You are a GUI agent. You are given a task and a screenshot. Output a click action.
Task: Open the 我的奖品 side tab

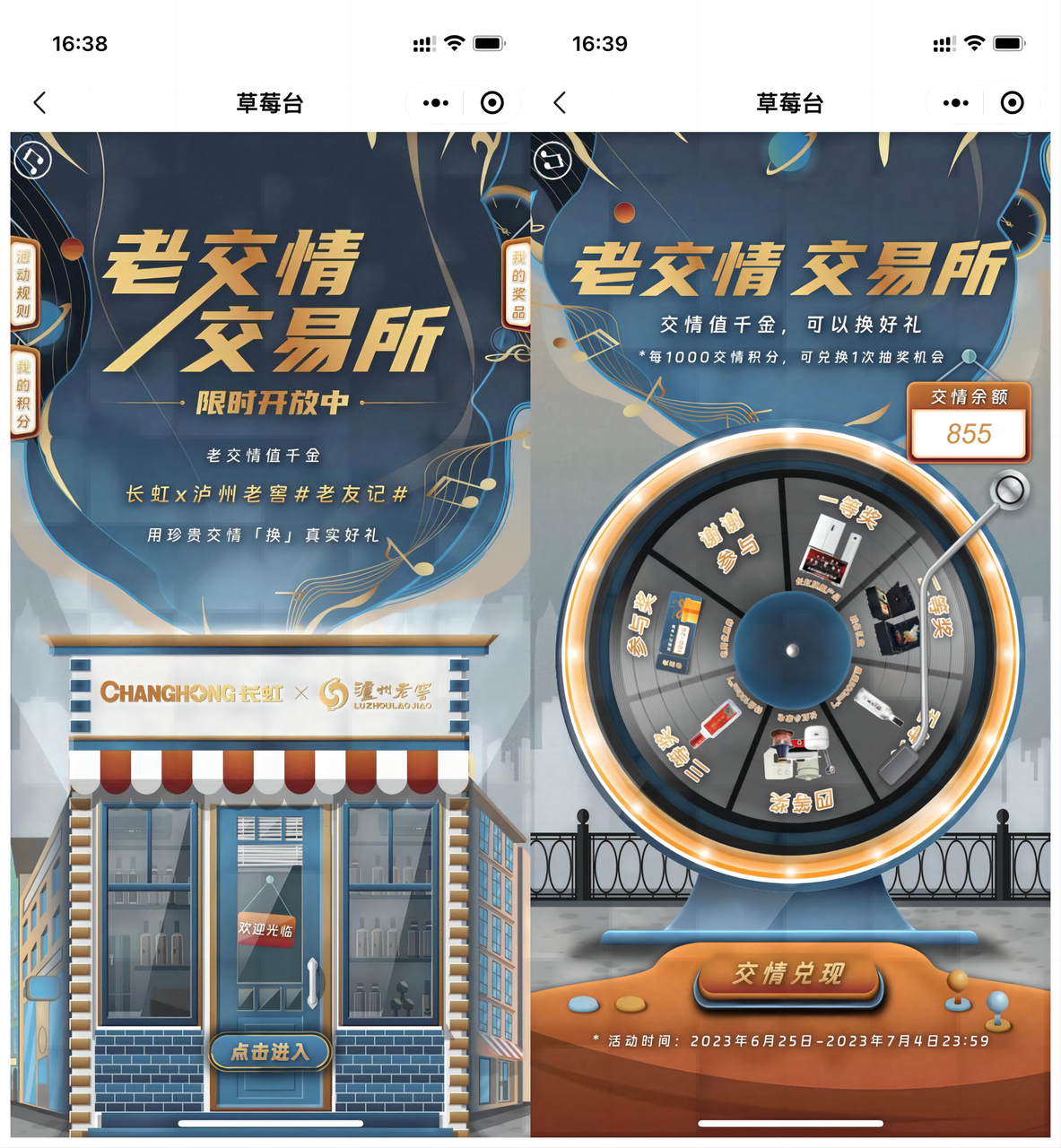517,285
